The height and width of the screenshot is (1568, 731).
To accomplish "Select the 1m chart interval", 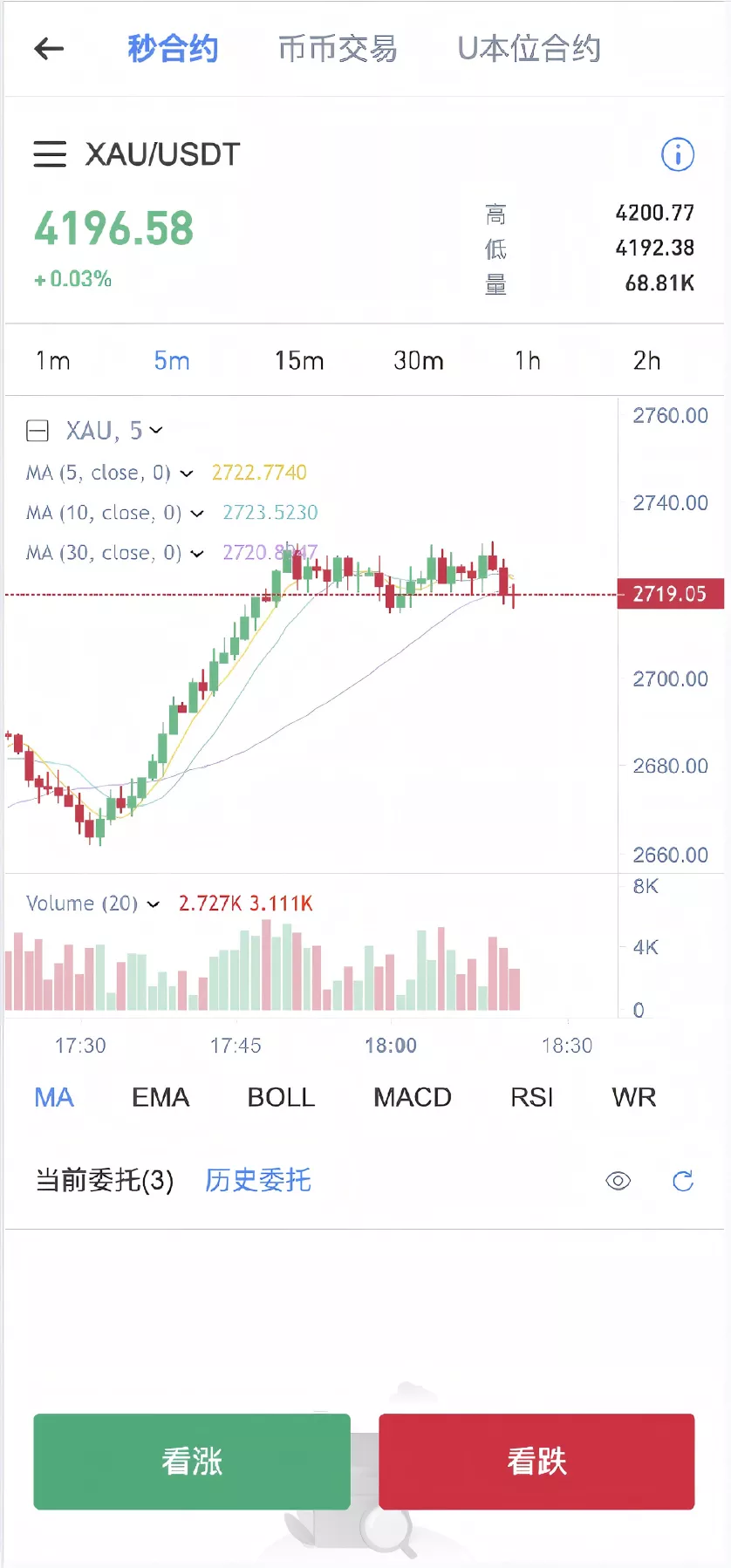I will 53,361.
